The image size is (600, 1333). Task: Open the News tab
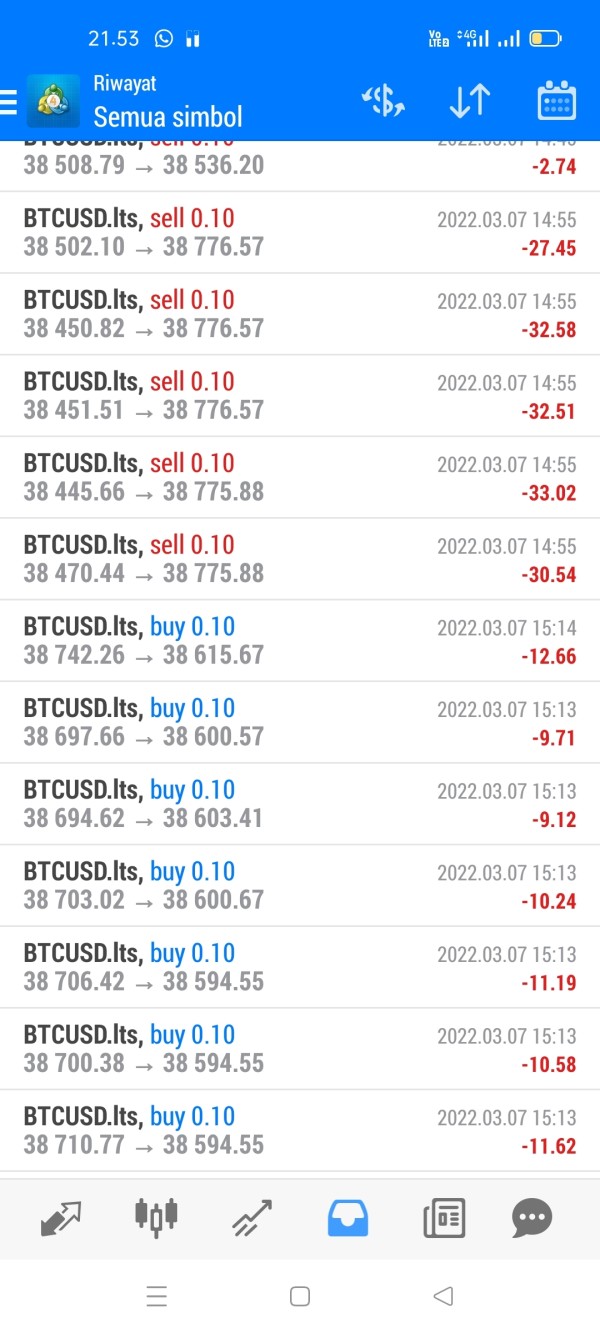(x=444, y=1218)
